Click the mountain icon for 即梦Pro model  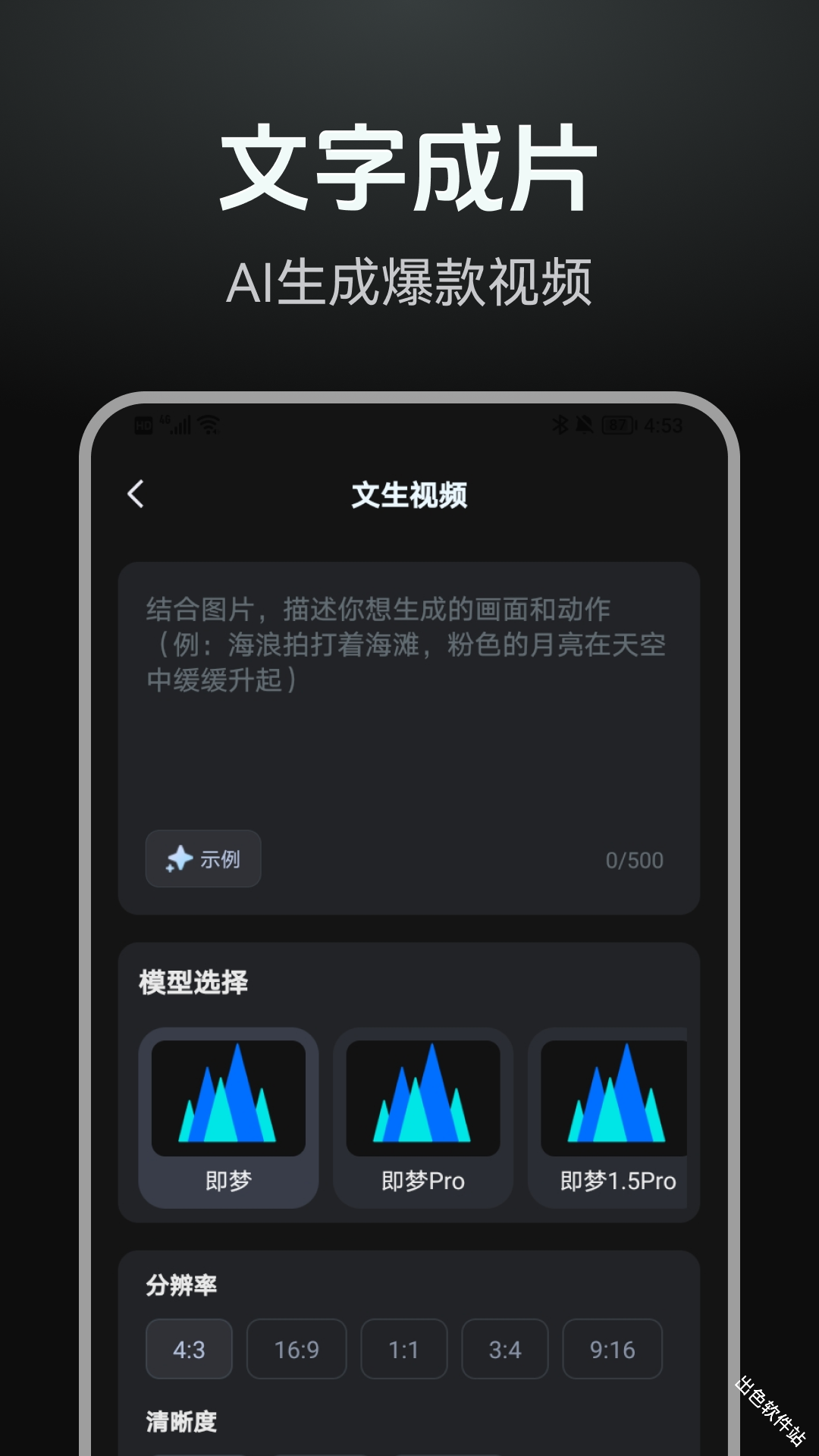pos(422,1097)
